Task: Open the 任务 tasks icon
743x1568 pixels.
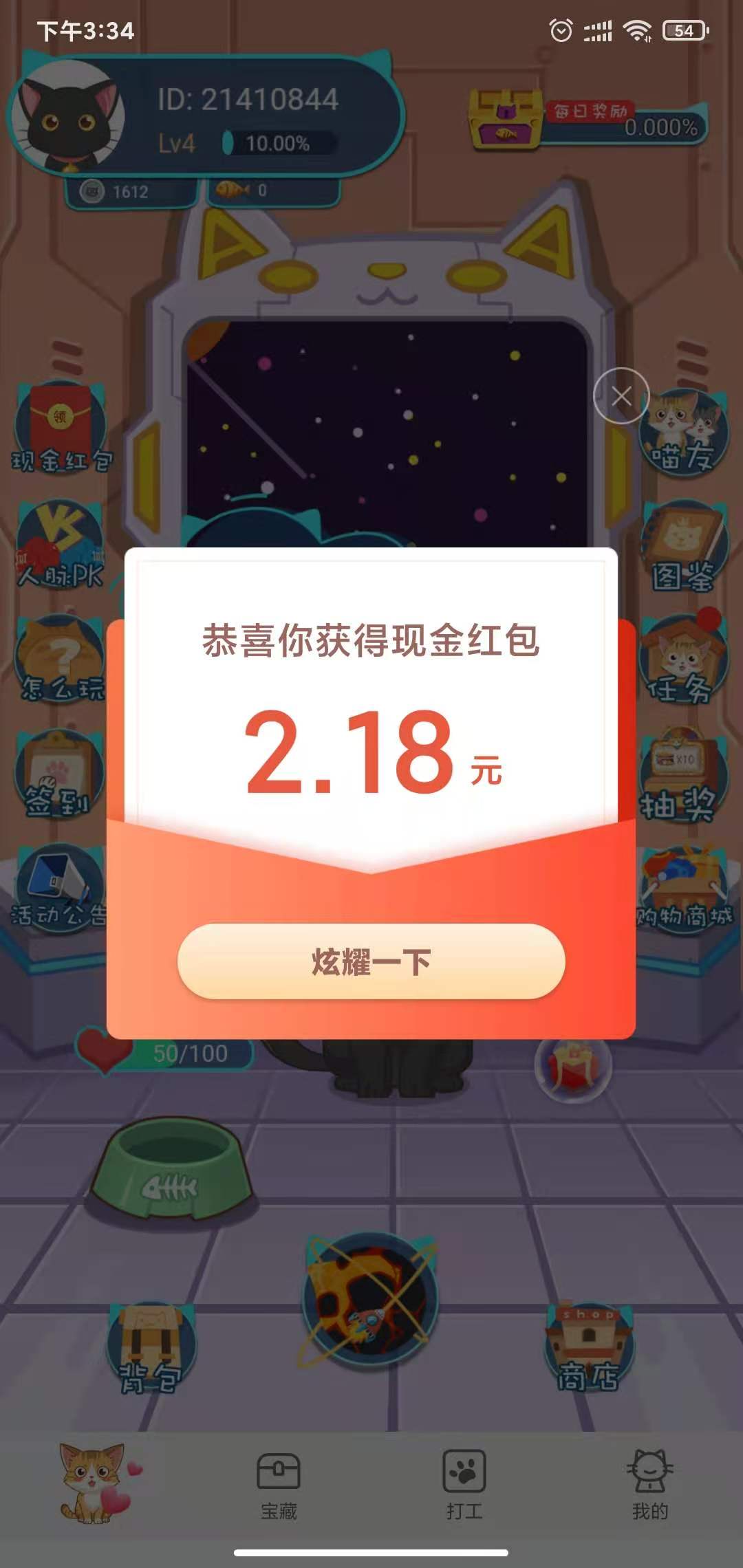Action: pyautogui.click(x=683, y=660)
